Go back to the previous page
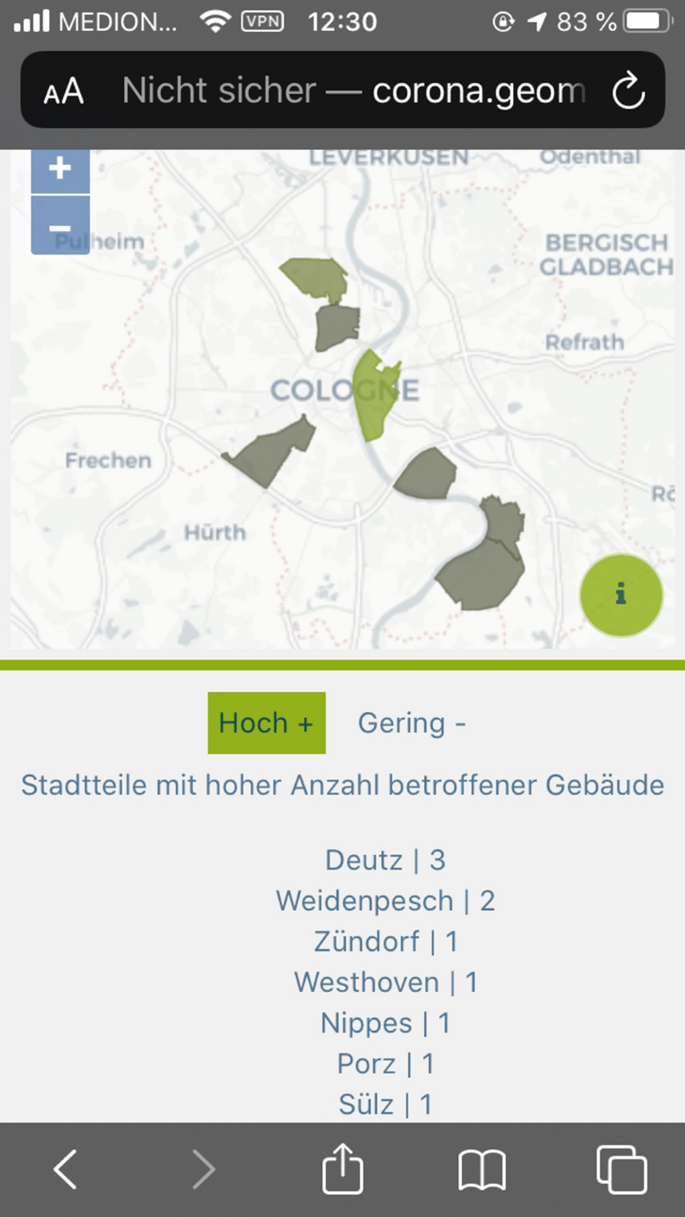Screen dimensions: 685x1217 pyautogui.click(x=66, y=1168)
